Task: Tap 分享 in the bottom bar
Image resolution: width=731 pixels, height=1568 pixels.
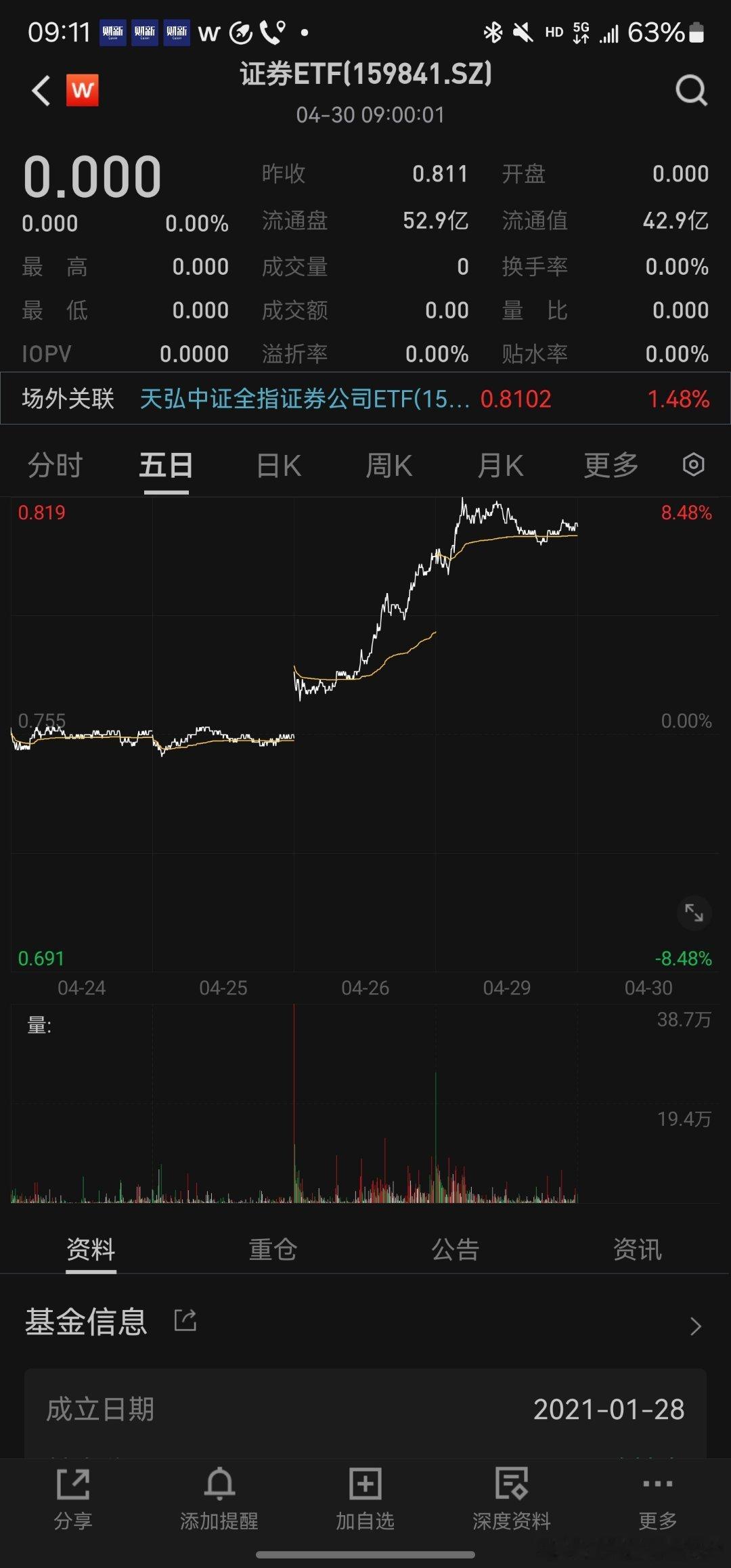Action: (73, 1498)
